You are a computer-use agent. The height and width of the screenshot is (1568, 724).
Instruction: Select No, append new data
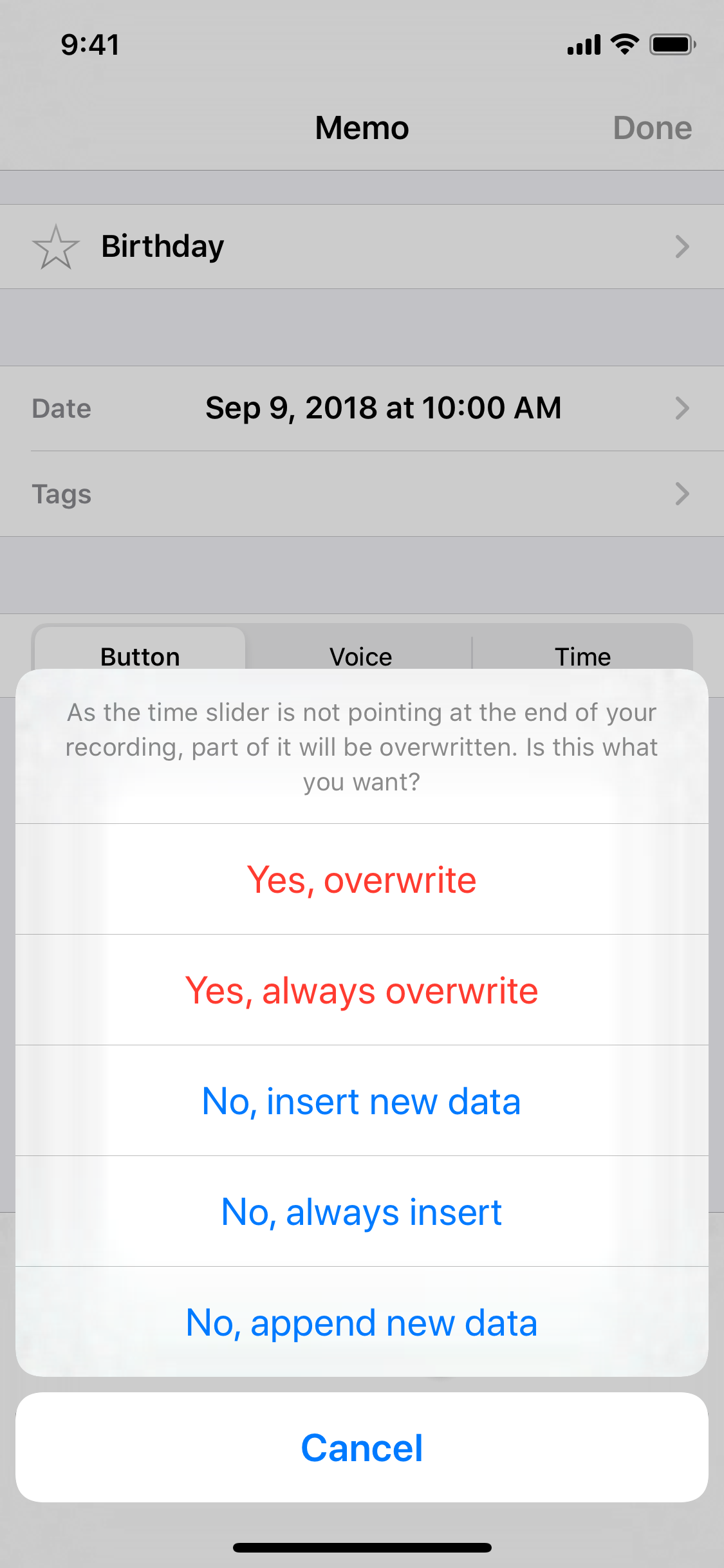[x=362, y=1322]
